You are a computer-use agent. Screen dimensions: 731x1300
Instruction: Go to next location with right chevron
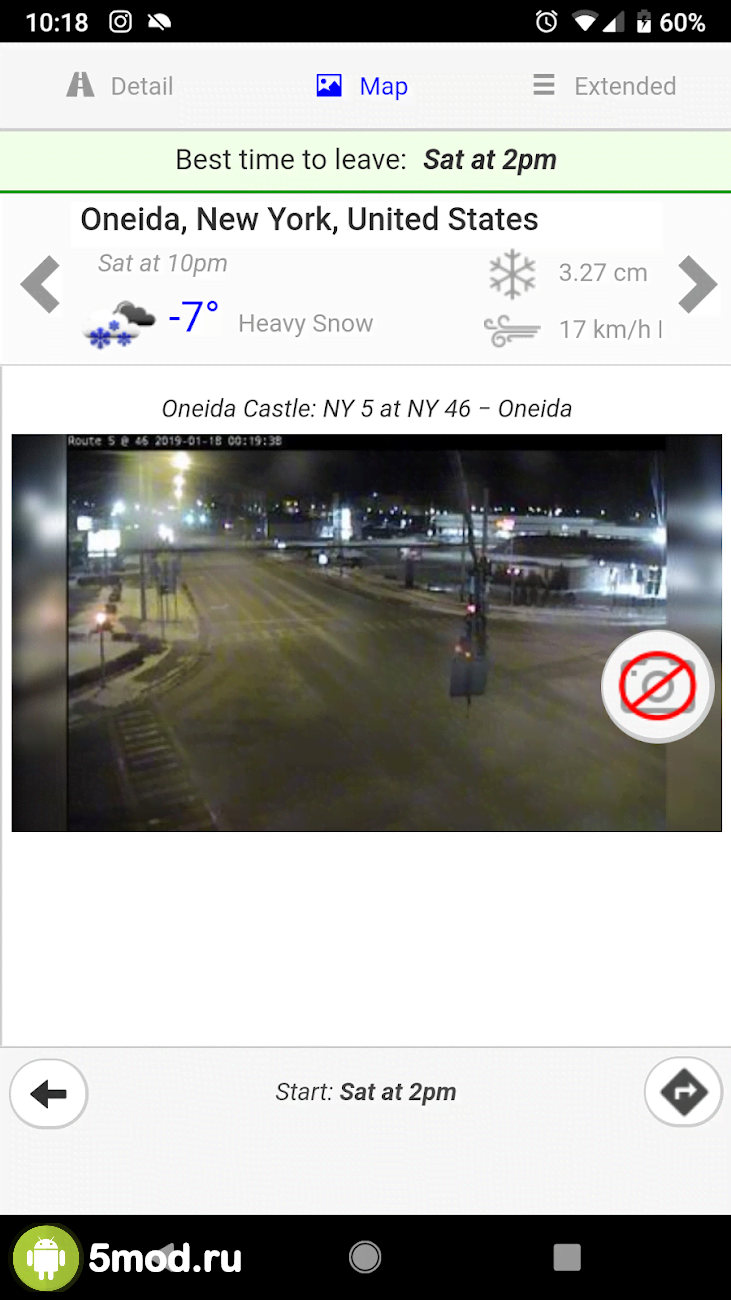click(697, 285)
